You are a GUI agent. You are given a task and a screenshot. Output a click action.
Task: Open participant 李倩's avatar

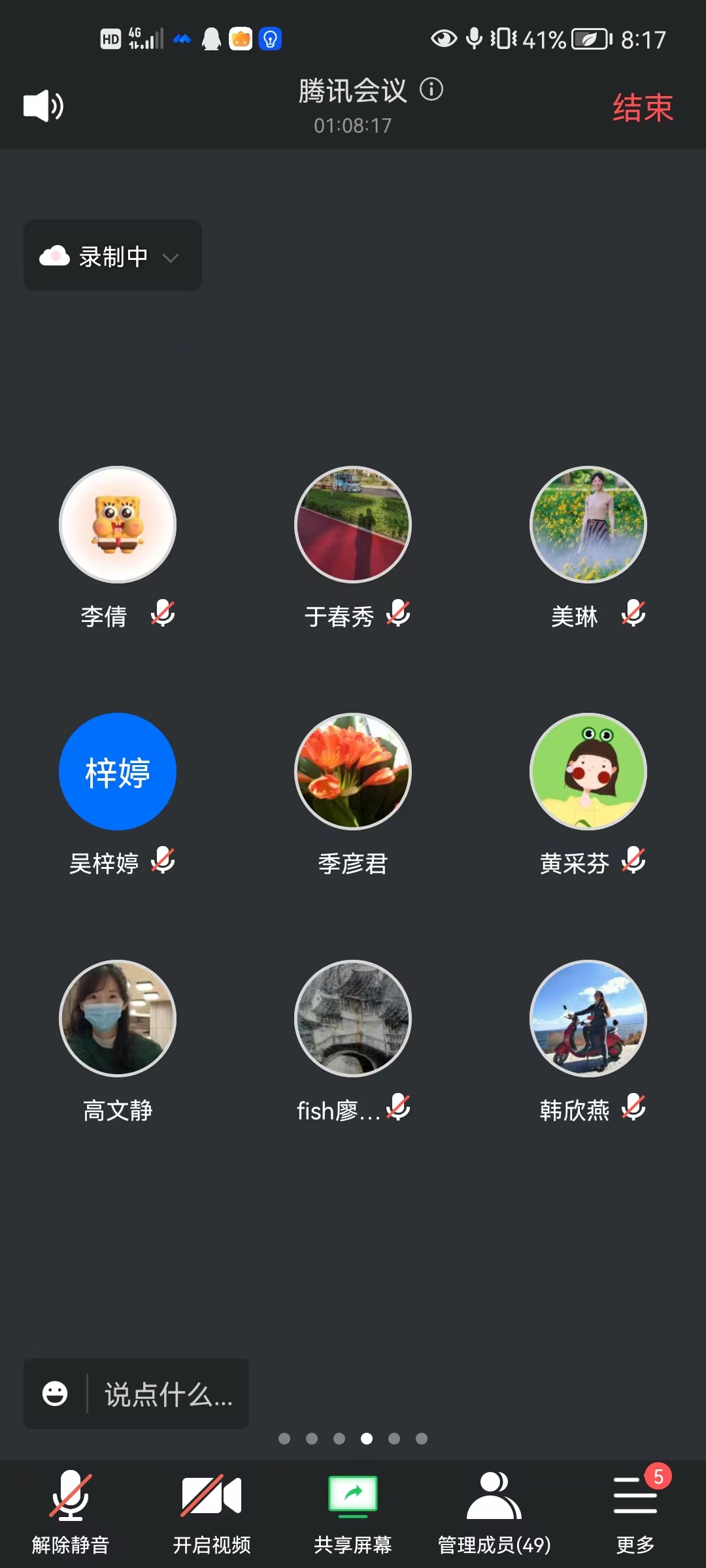(x=118, y=525)
